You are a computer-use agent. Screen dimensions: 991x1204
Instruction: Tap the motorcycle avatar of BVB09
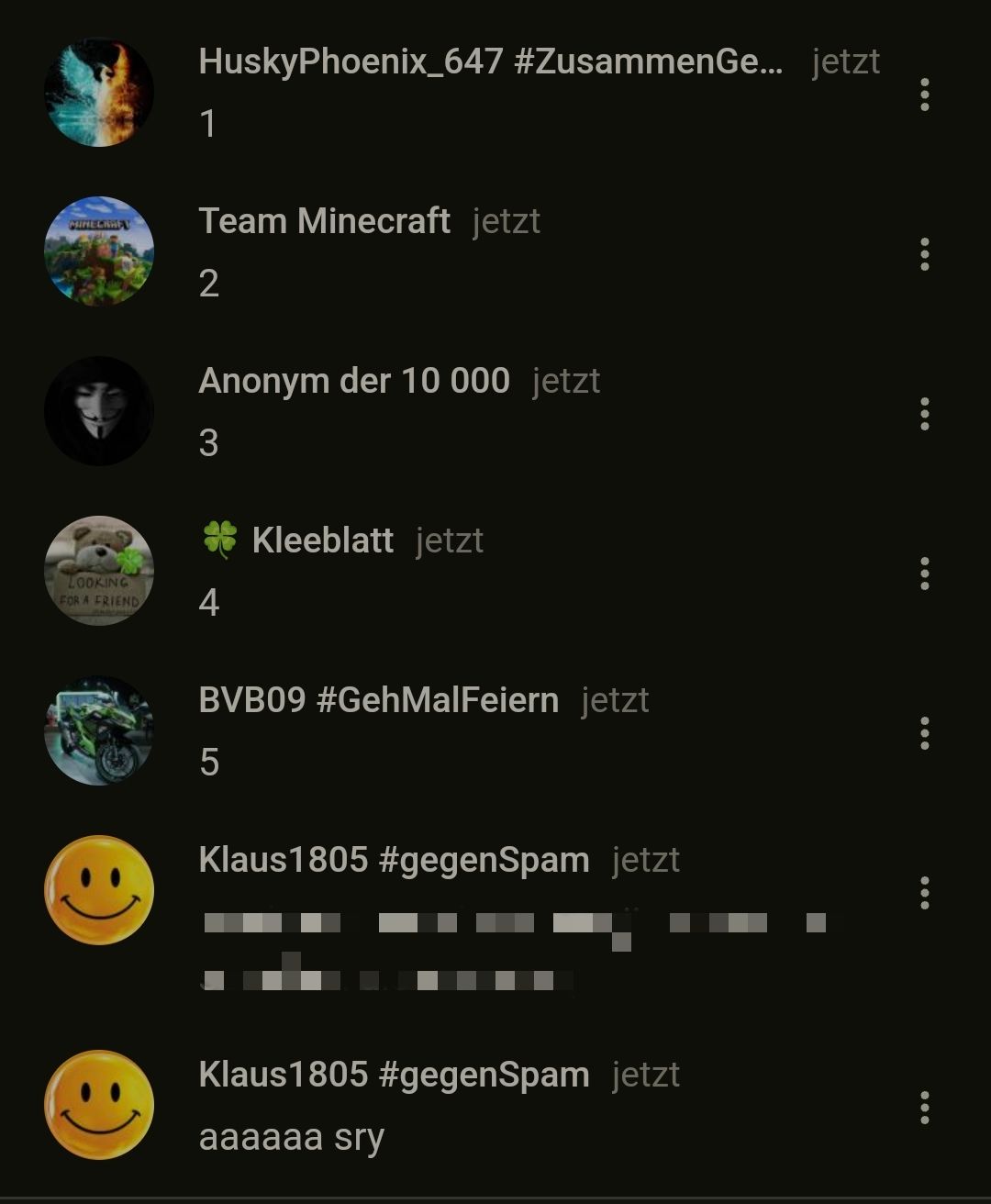coord(99,730)
